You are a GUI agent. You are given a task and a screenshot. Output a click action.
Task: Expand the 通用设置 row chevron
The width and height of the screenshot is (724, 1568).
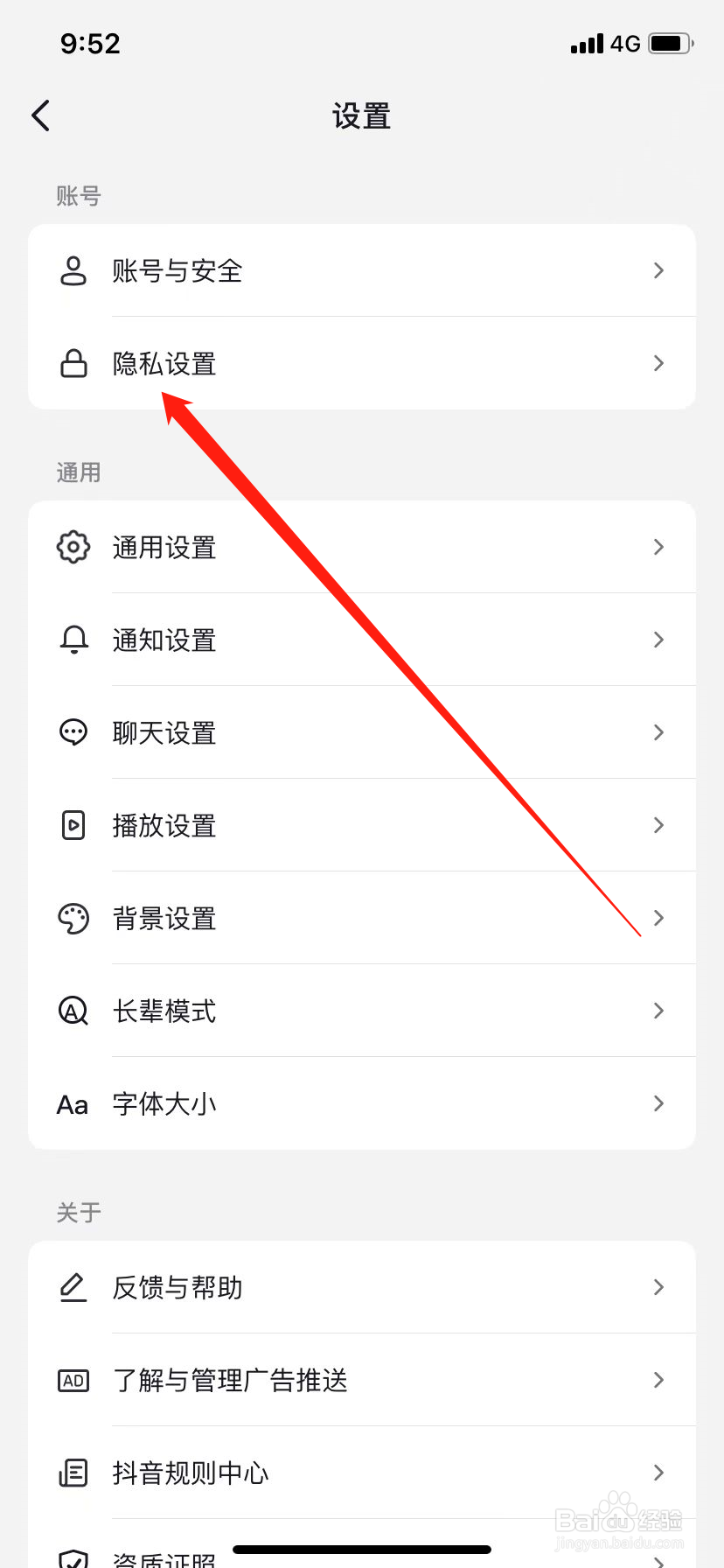(658, 547)
